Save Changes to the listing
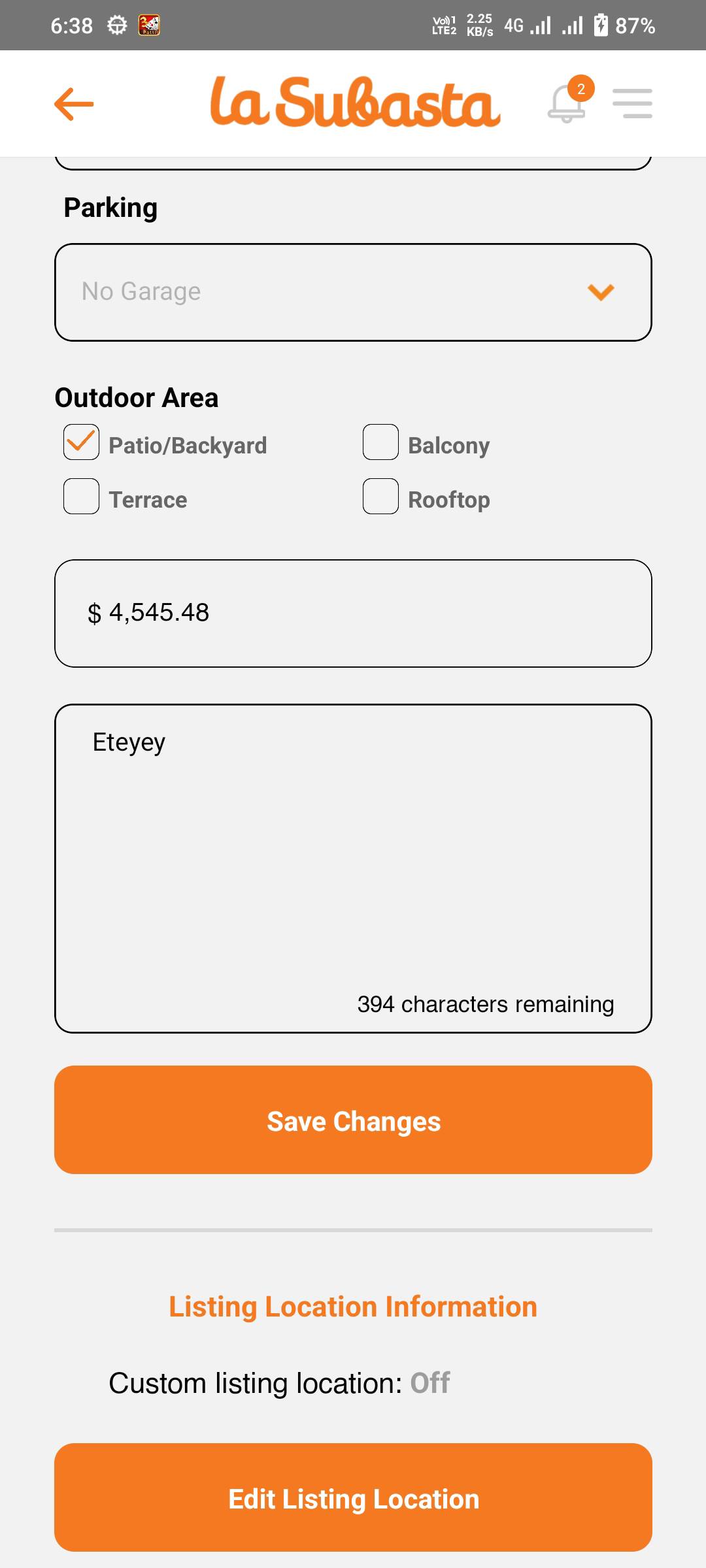 point(353,1120)
